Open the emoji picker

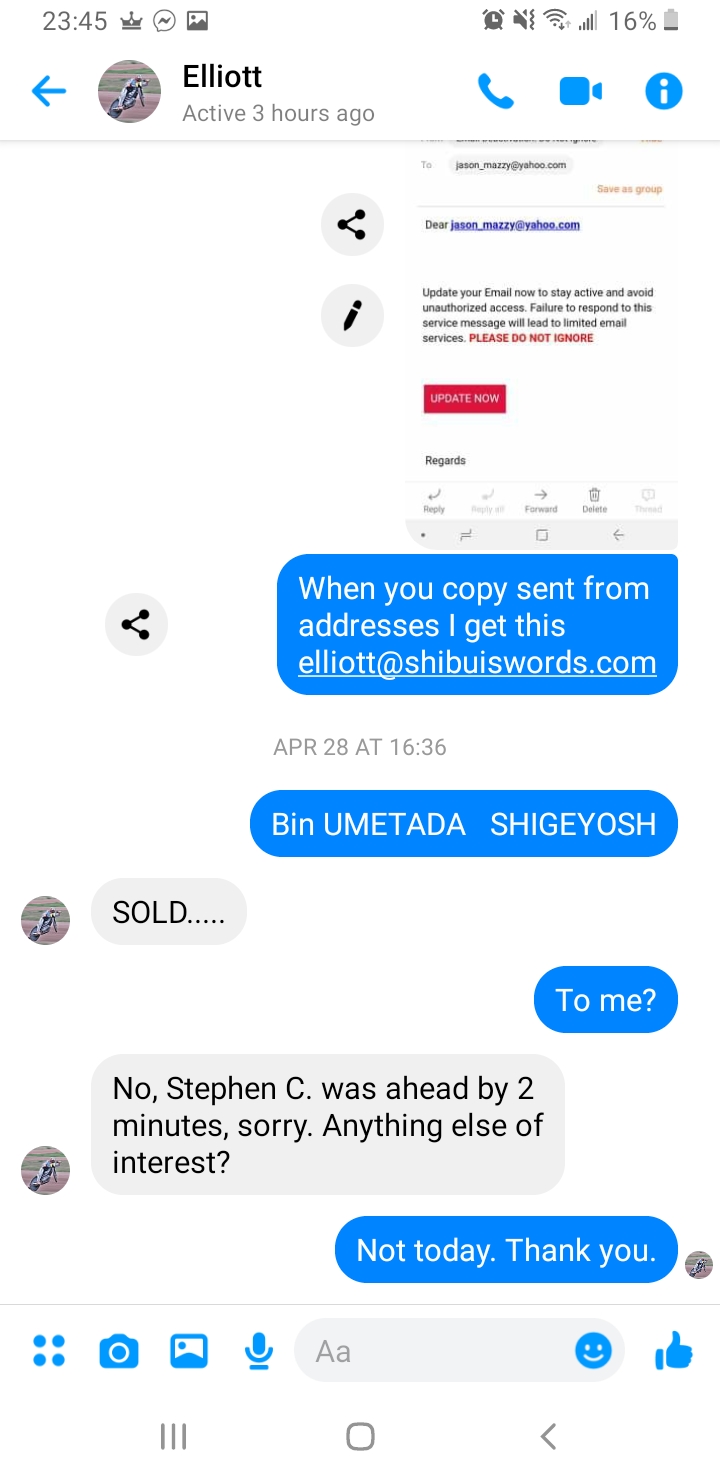click(x=593, y=1351)
